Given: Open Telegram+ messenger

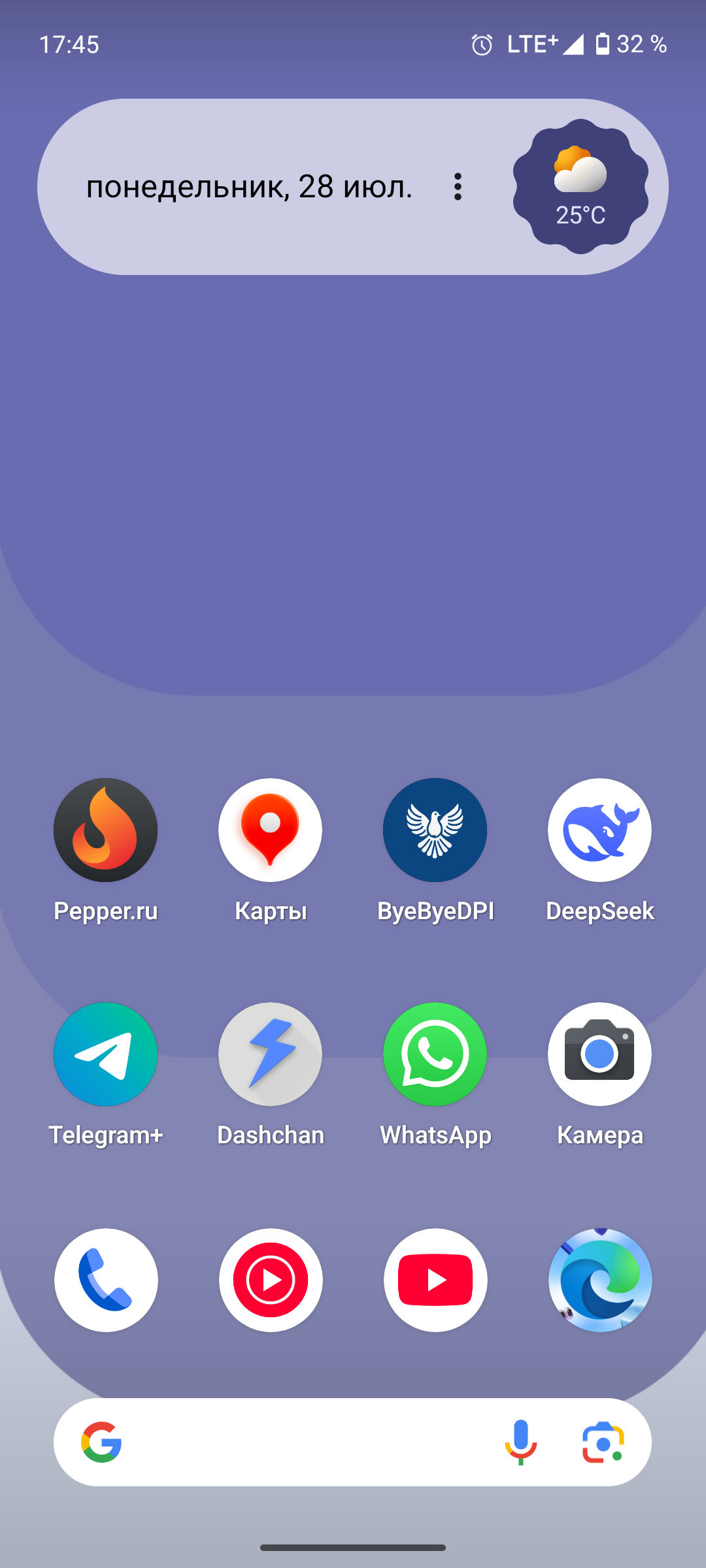Looking at the screenshot, I should 105,1054.
